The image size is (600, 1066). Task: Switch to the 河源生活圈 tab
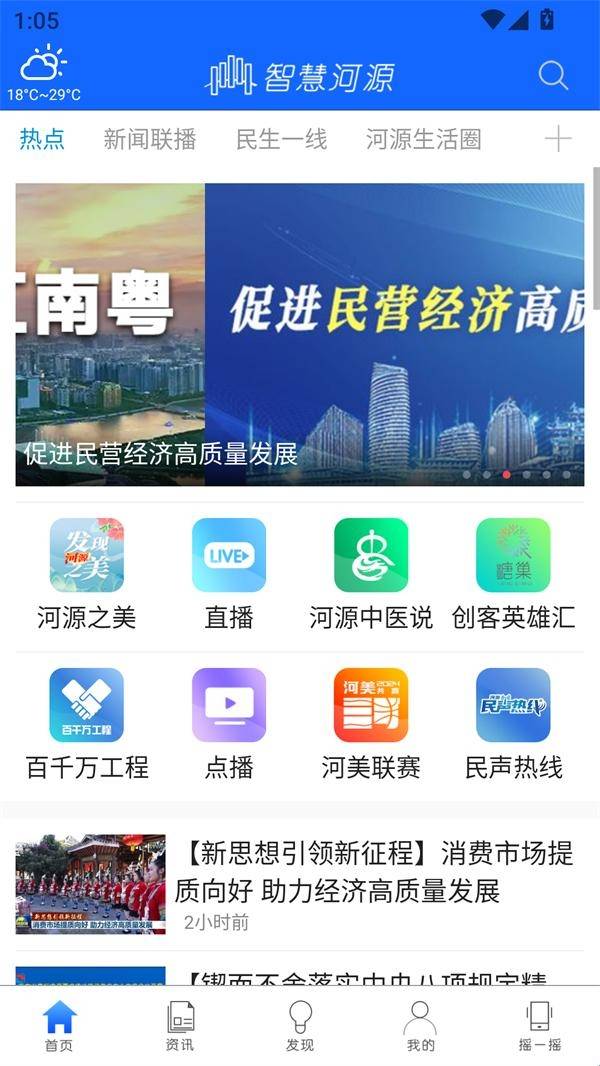tap(423, 140)
